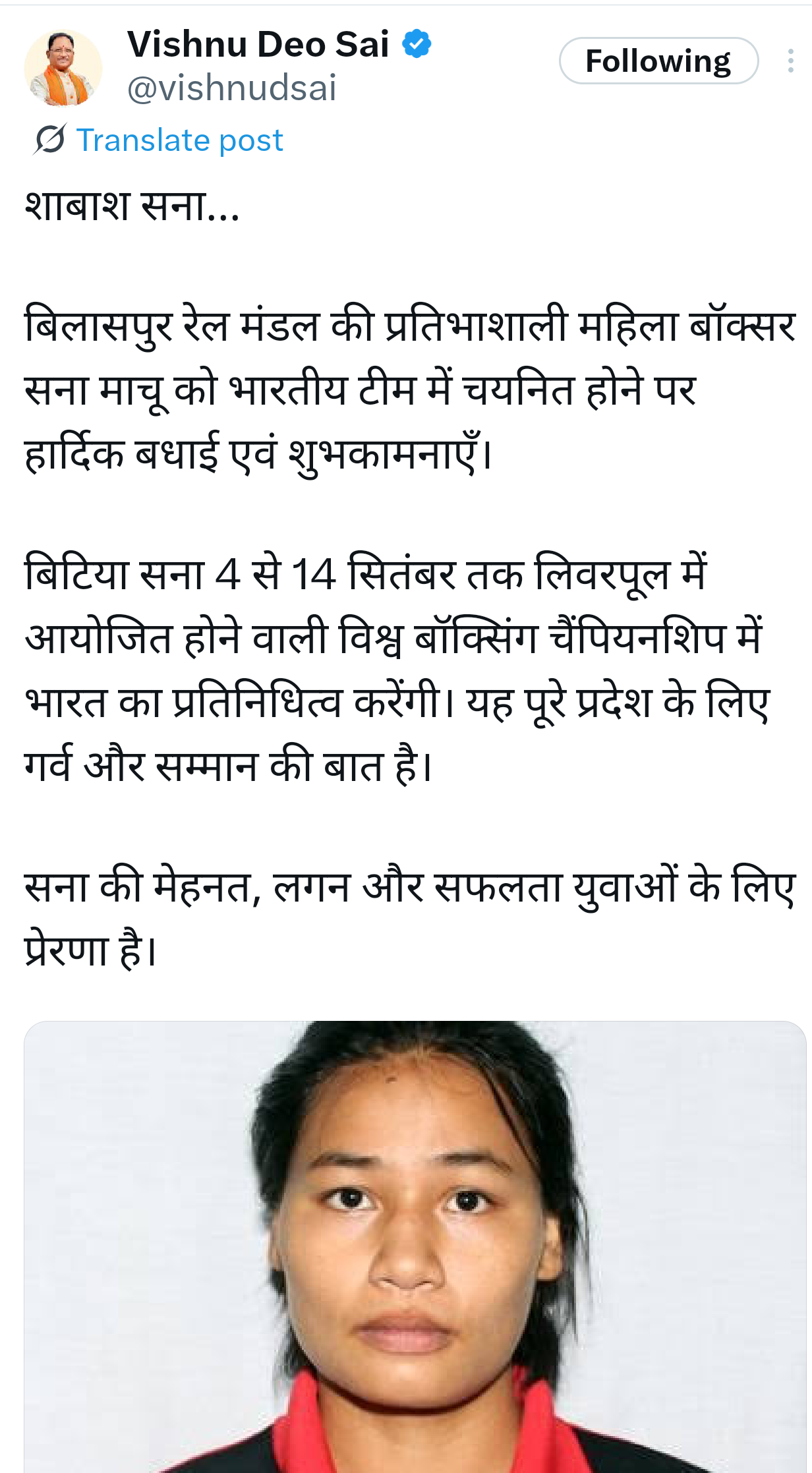Open the post overflow menu
Image resolution: width=812 pixels, height=1473 pixels.
click(x=790, y=61)
